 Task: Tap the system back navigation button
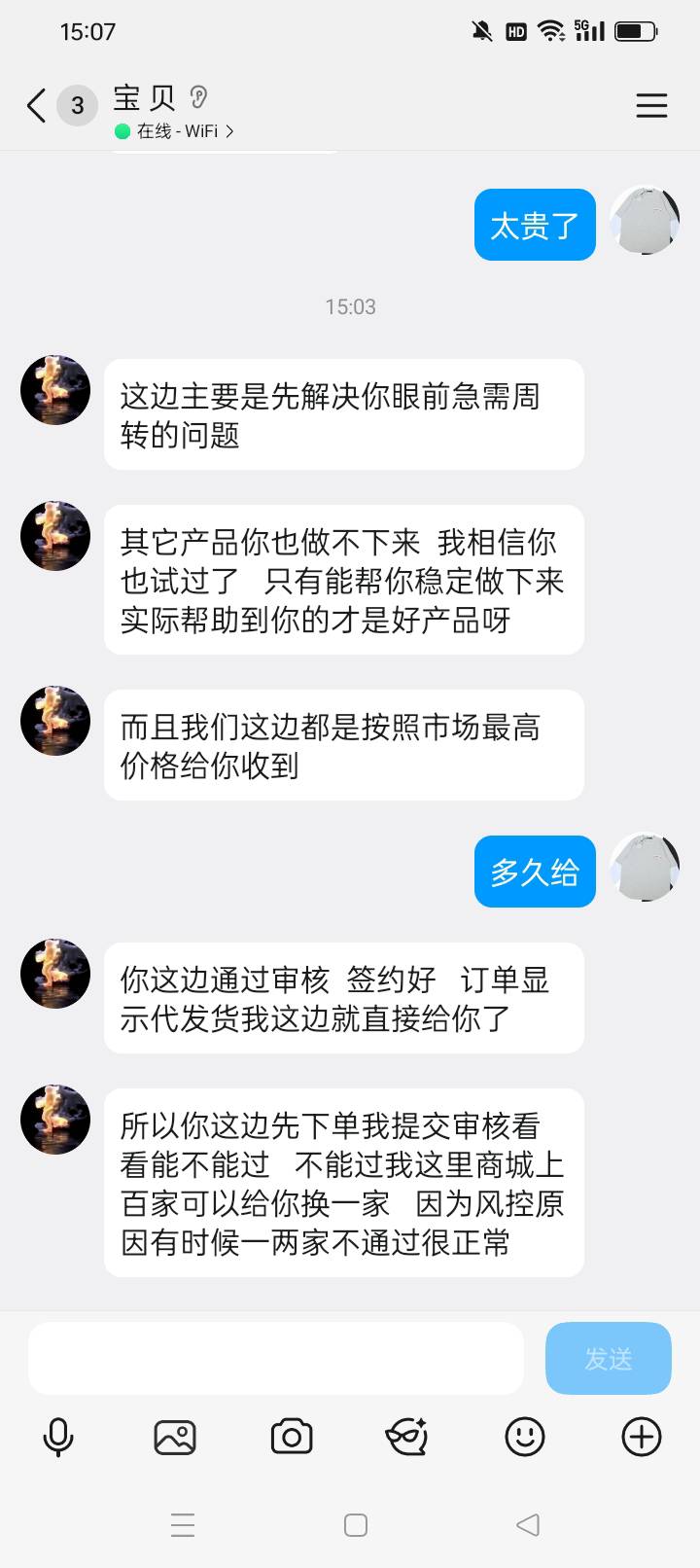click(x=528, y=1524)
